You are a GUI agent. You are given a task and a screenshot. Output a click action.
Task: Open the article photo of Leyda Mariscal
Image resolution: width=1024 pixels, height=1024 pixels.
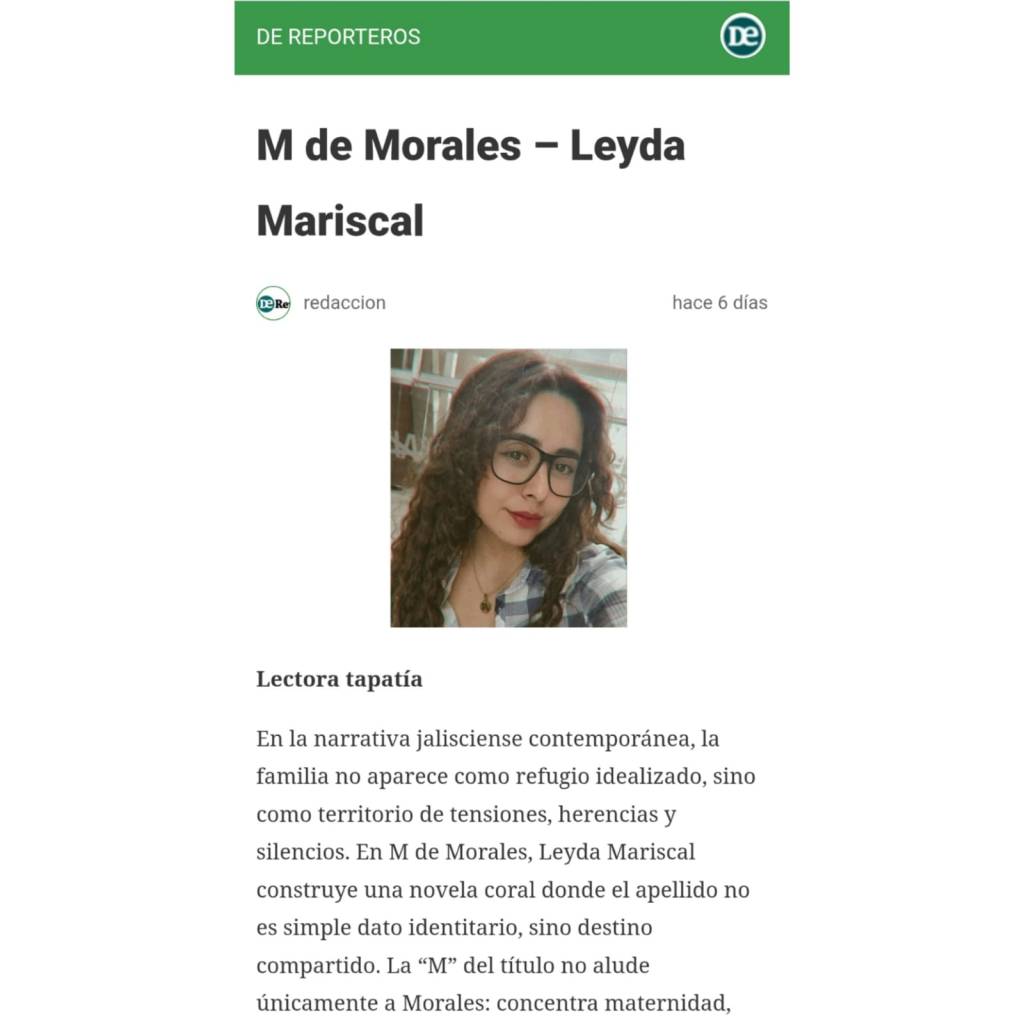pos(508,488)
